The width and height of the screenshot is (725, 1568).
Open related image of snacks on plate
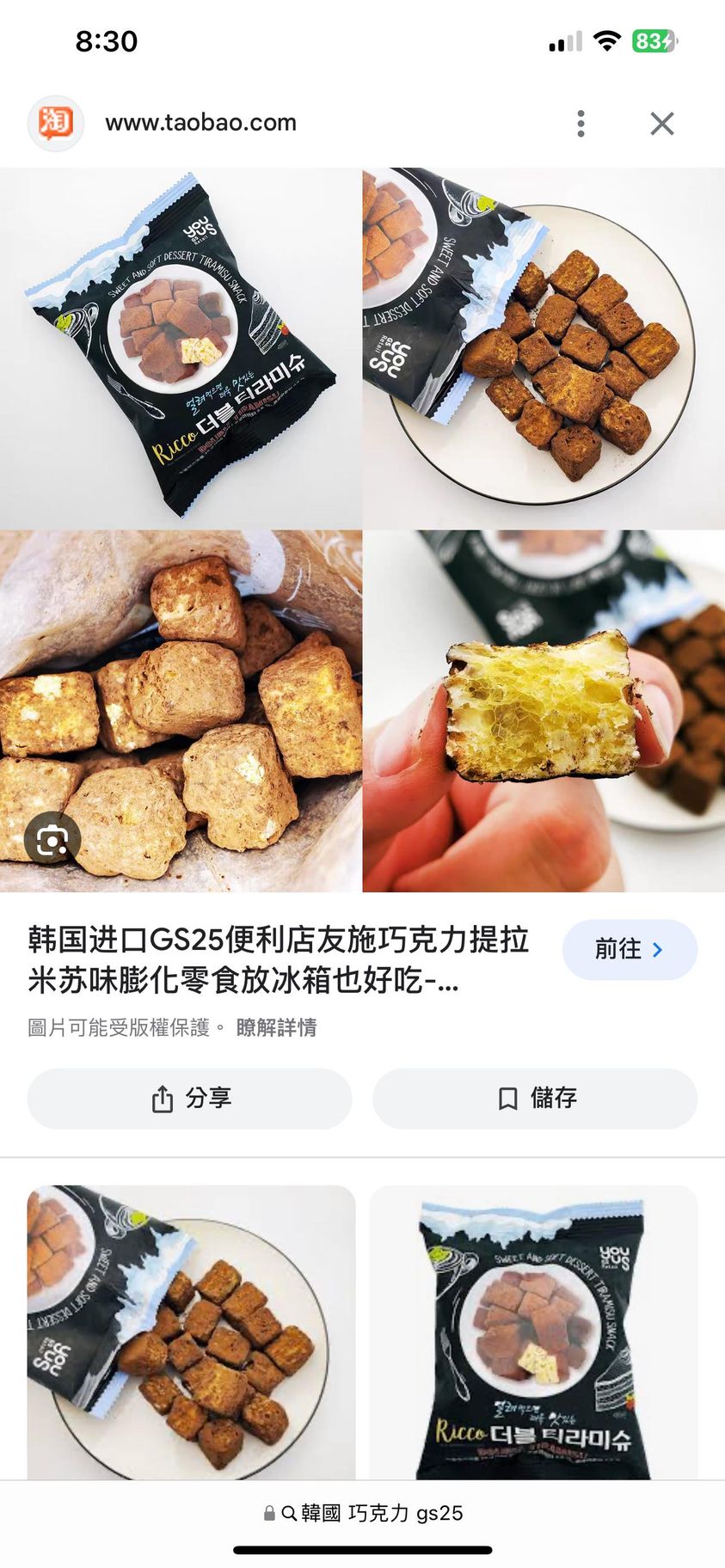(x=191, y=1331)
